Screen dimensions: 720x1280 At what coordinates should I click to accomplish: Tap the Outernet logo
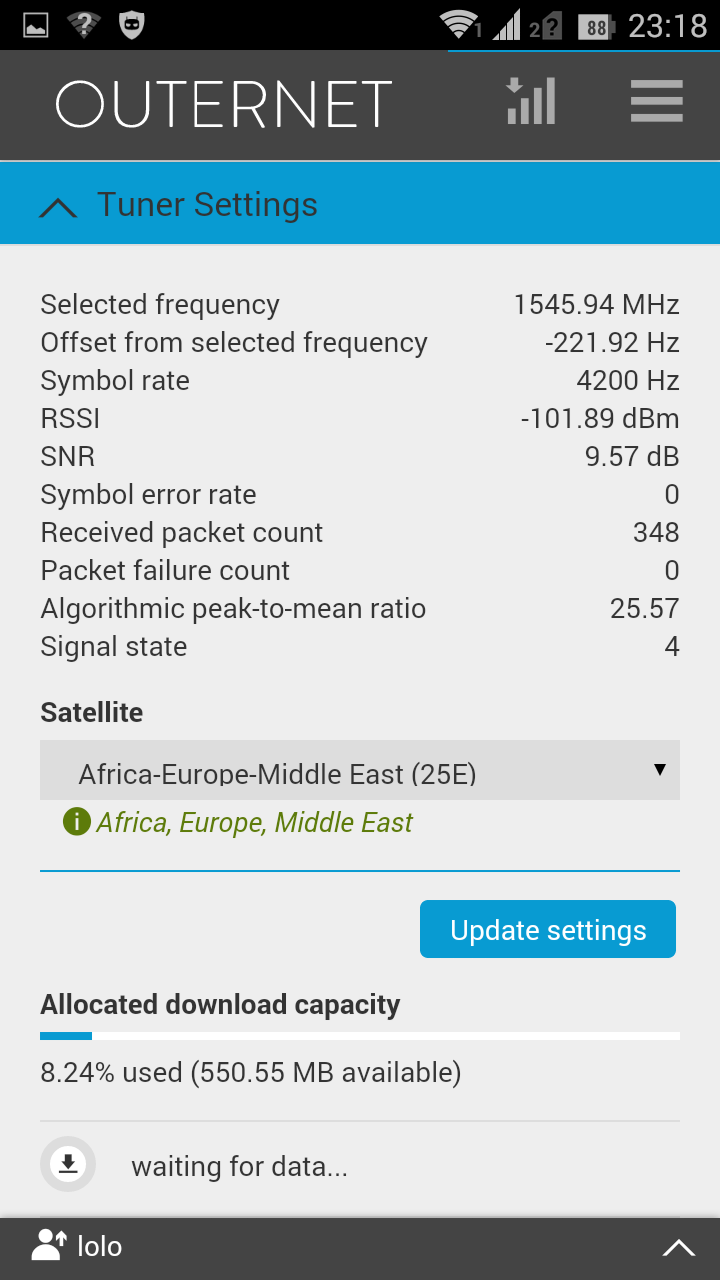point(223,104)
